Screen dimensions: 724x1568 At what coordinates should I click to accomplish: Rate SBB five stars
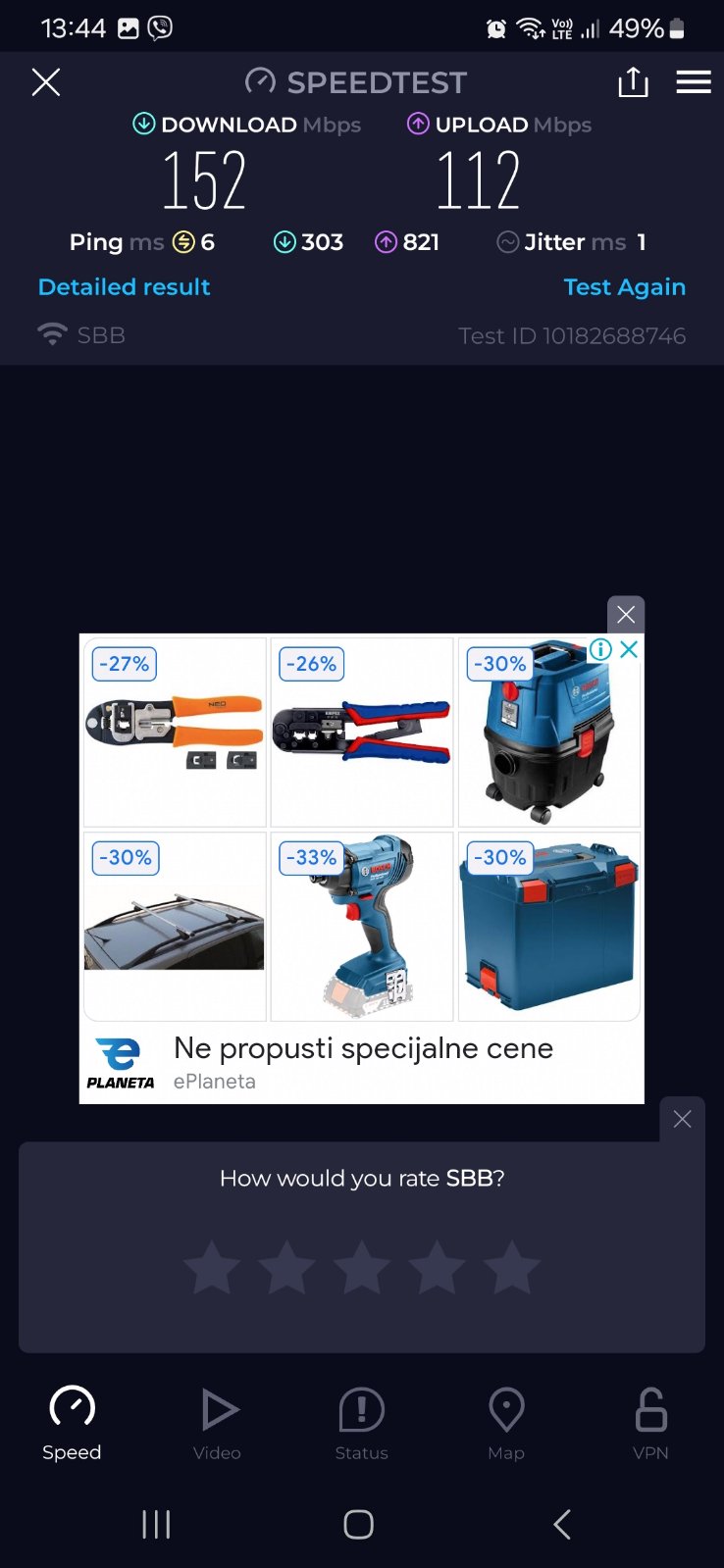point(512,1267)
